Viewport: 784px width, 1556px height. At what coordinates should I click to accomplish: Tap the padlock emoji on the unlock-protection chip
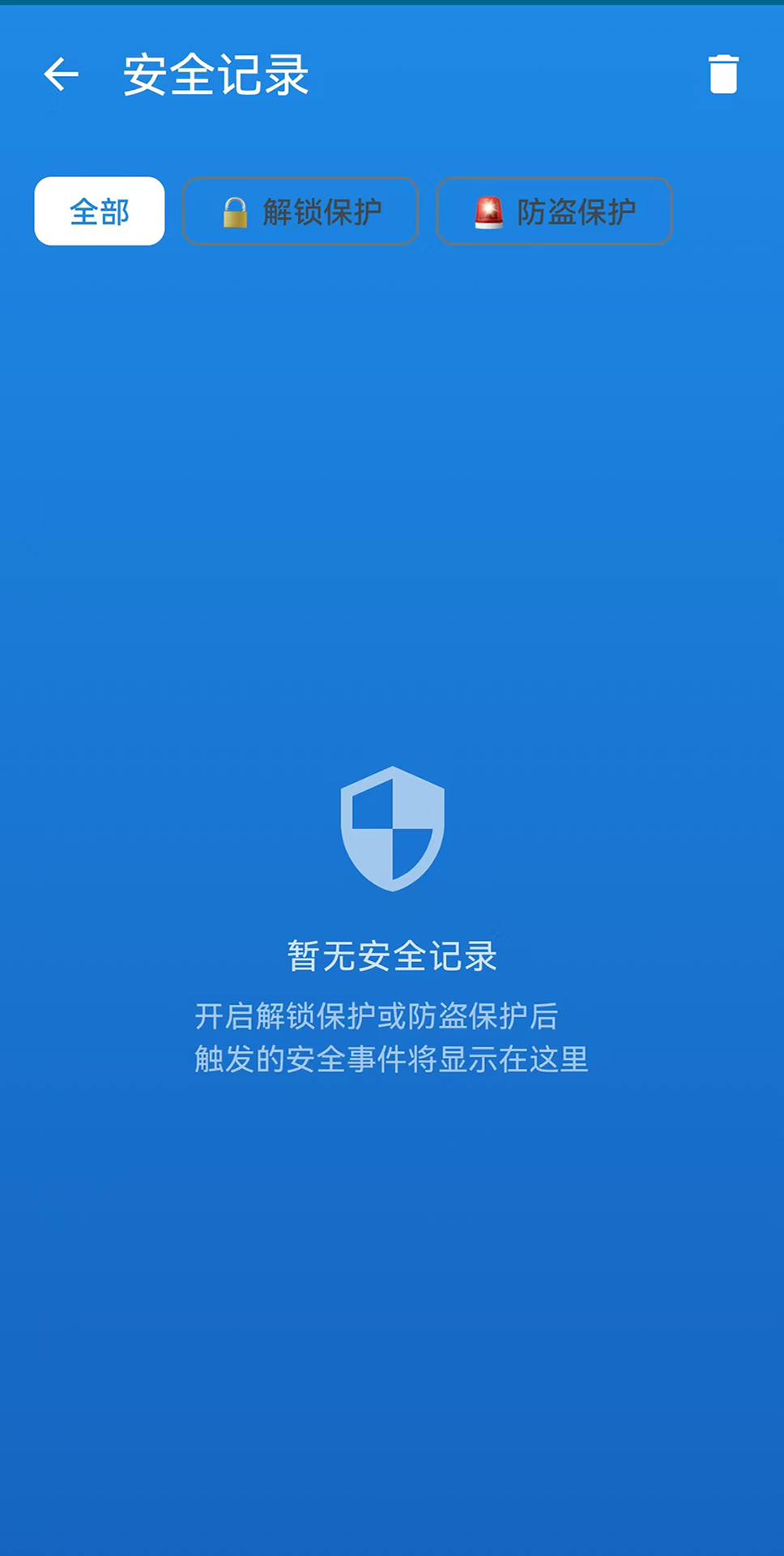[236, 212]
